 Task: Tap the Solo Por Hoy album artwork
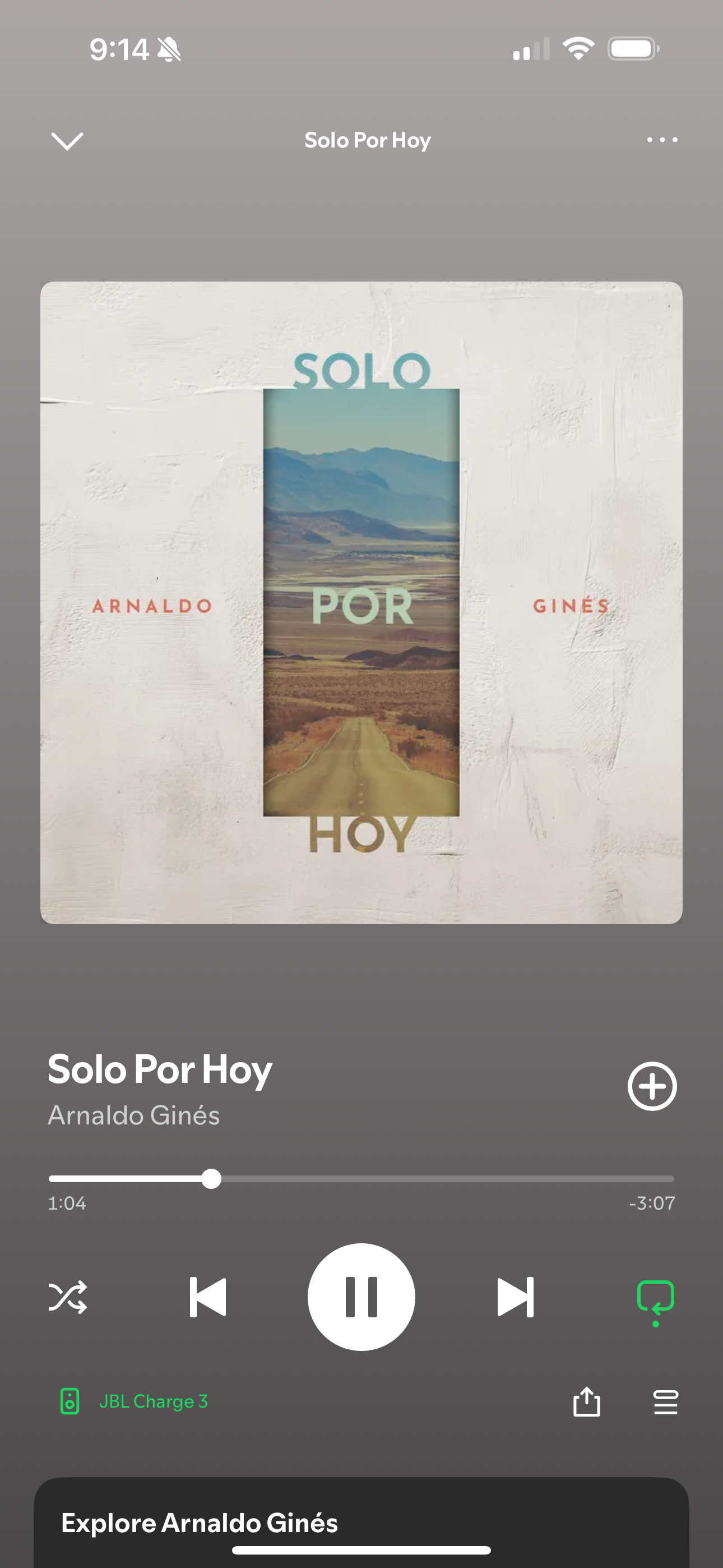[x=361, y=603]
